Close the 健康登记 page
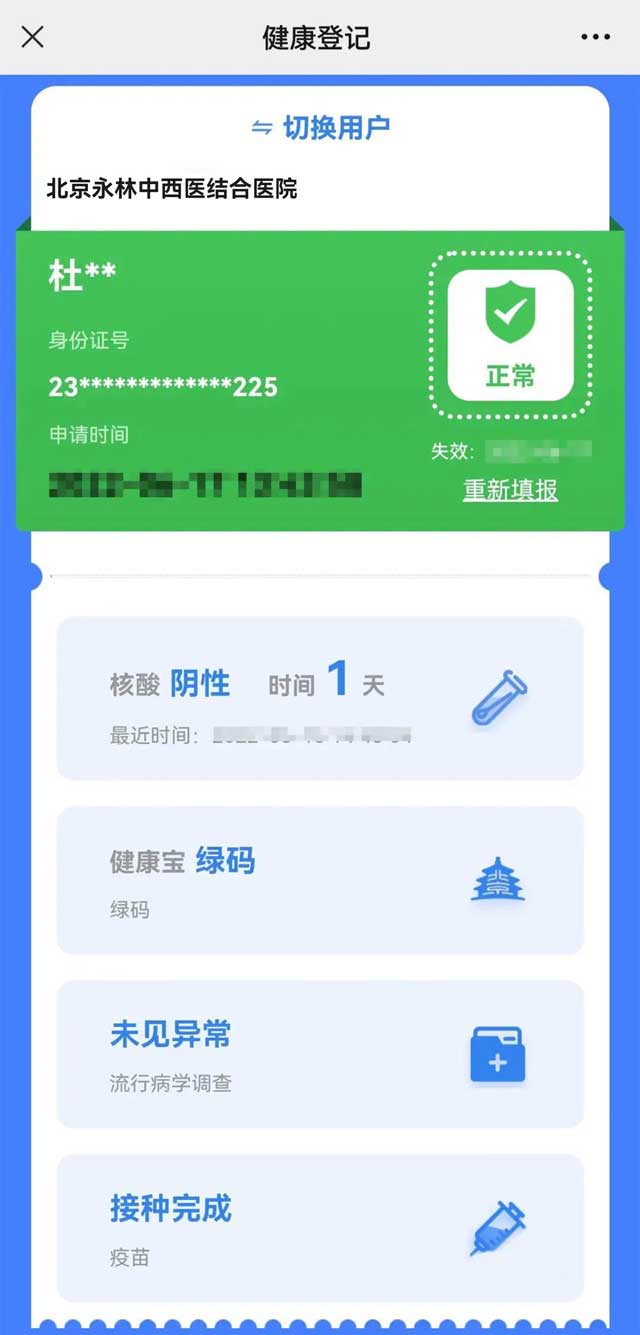 tap(32, 38)
